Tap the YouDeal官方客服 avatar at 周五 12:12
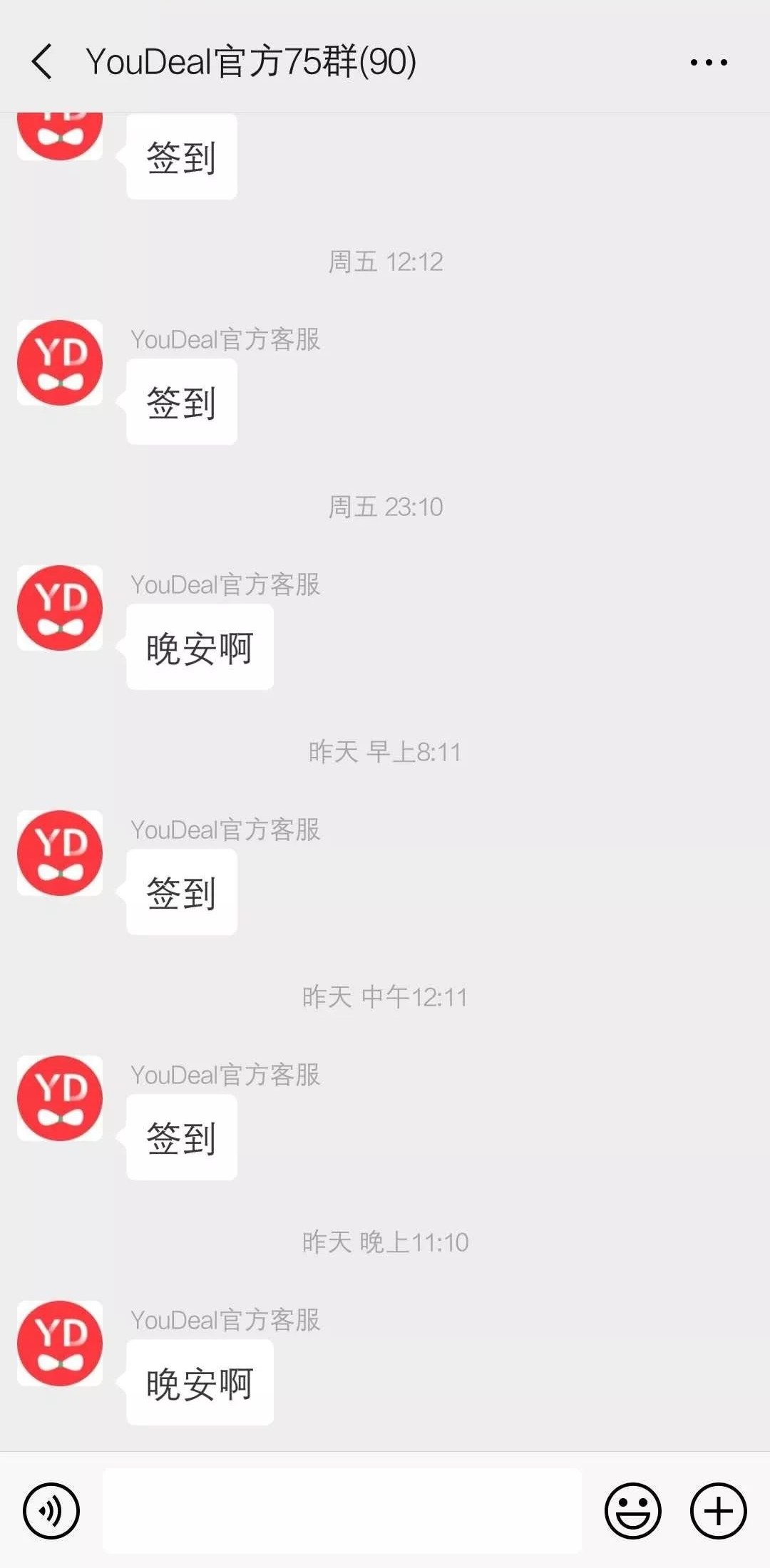Image resolution: width=770 pixels, height=1568 pixels. pyautogui.click(x=60, y=363)
